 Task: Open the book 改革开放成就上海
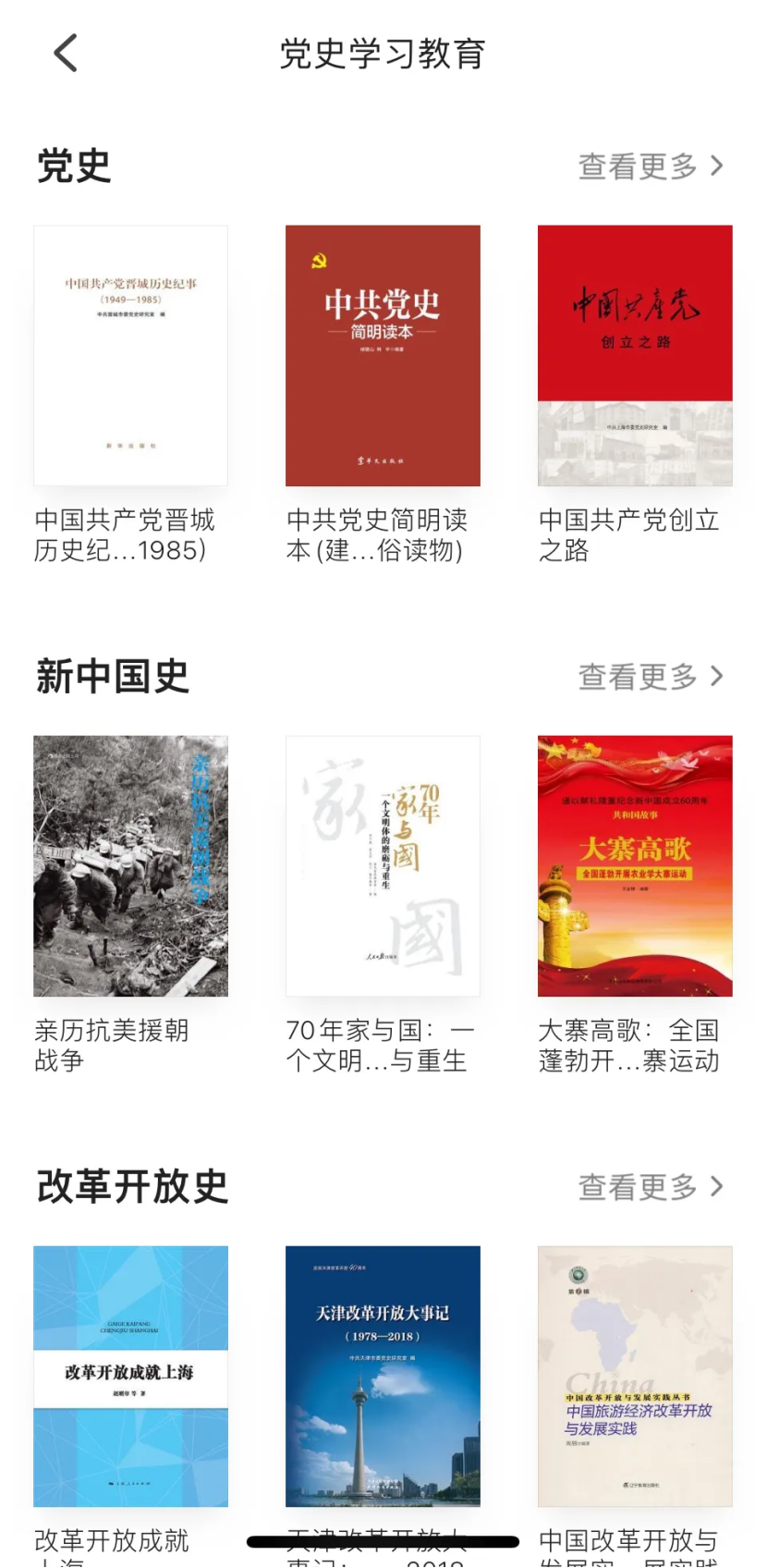(130, 1377)
